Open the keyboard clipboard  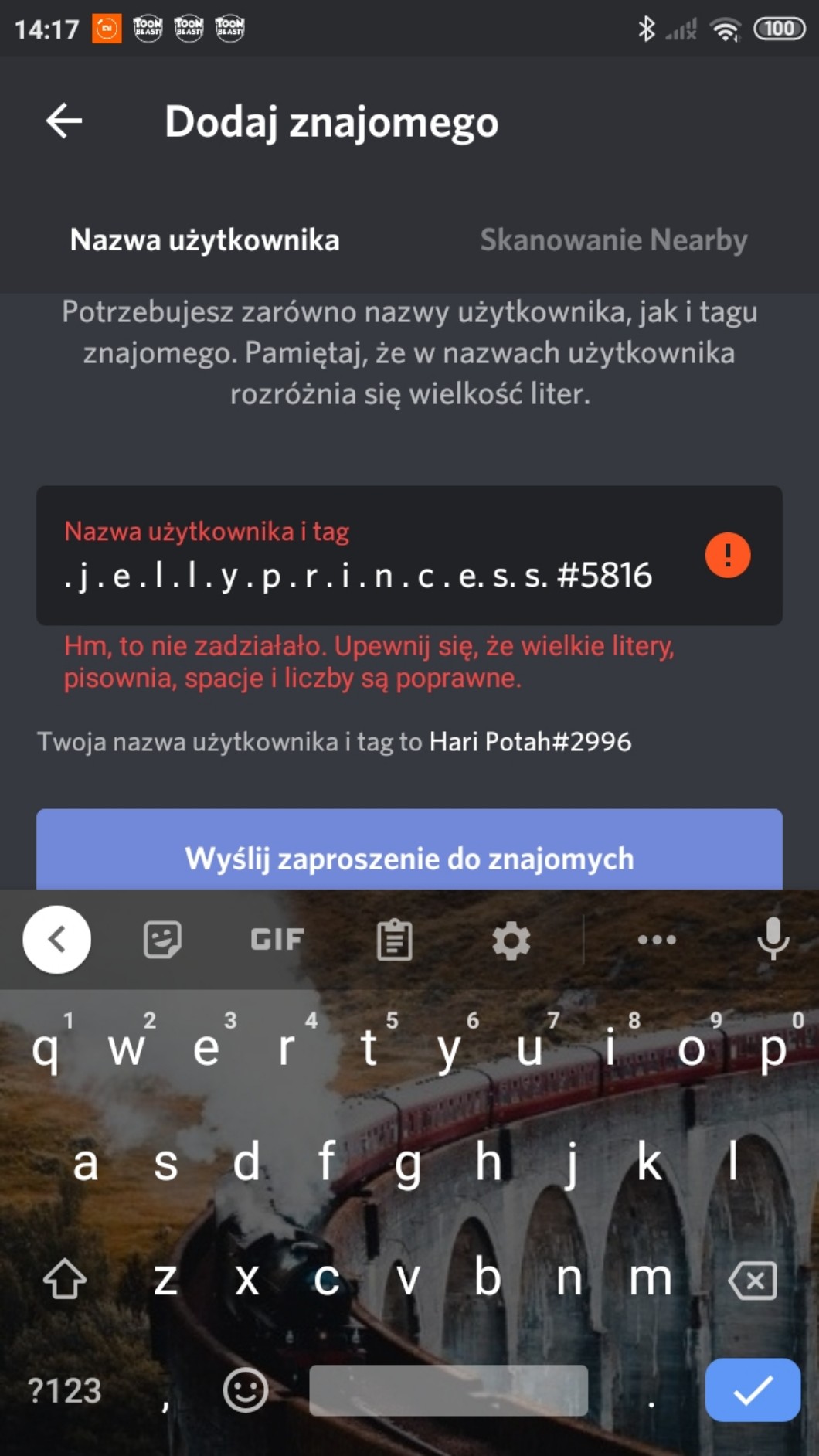click(394, 940)
